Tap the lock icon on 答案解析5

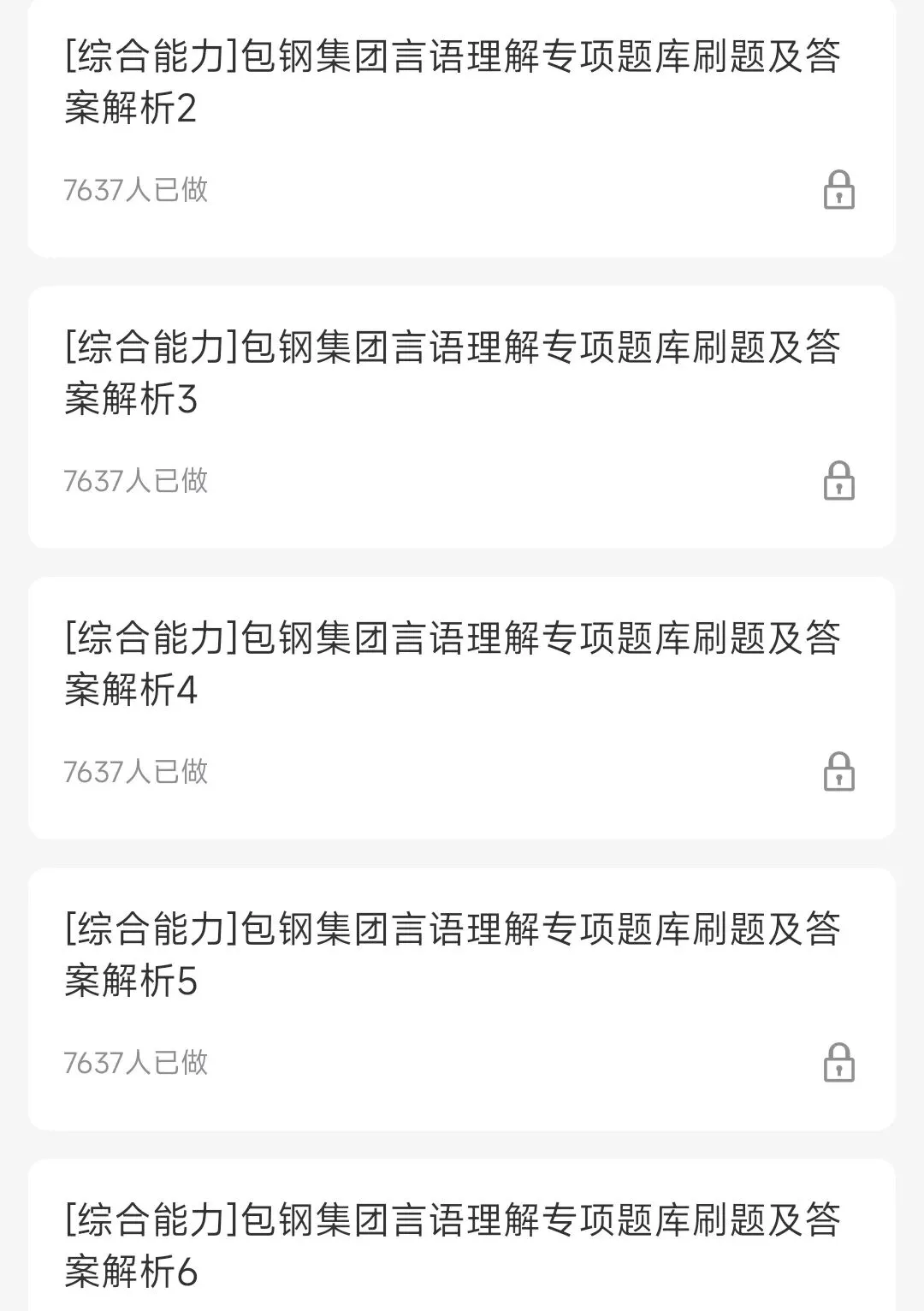838,1063
